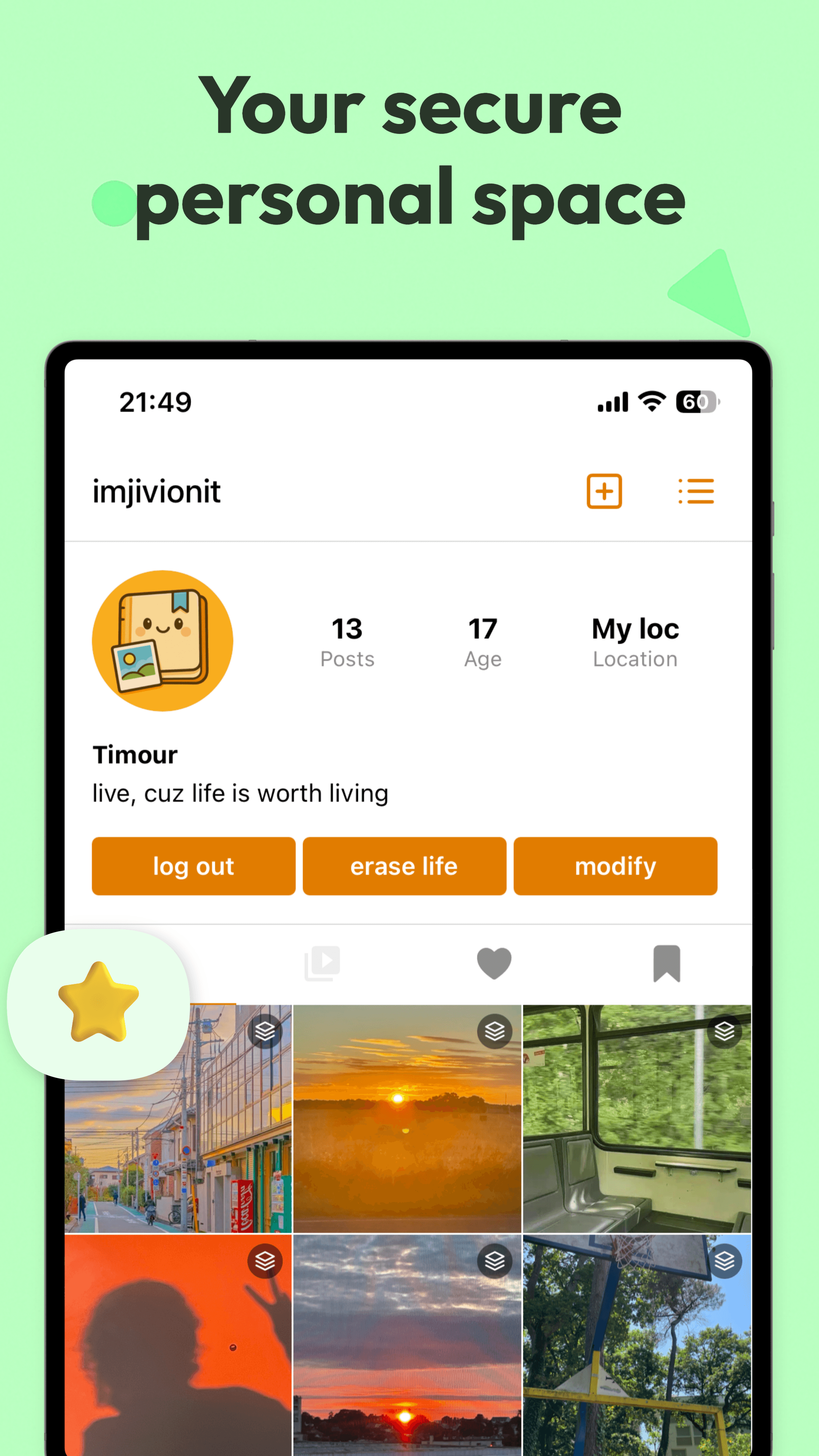Image resolution: width=819 pixels, height=1456 pixels.
Task: Tap the modify profile button
Action: tap(614, 866)
